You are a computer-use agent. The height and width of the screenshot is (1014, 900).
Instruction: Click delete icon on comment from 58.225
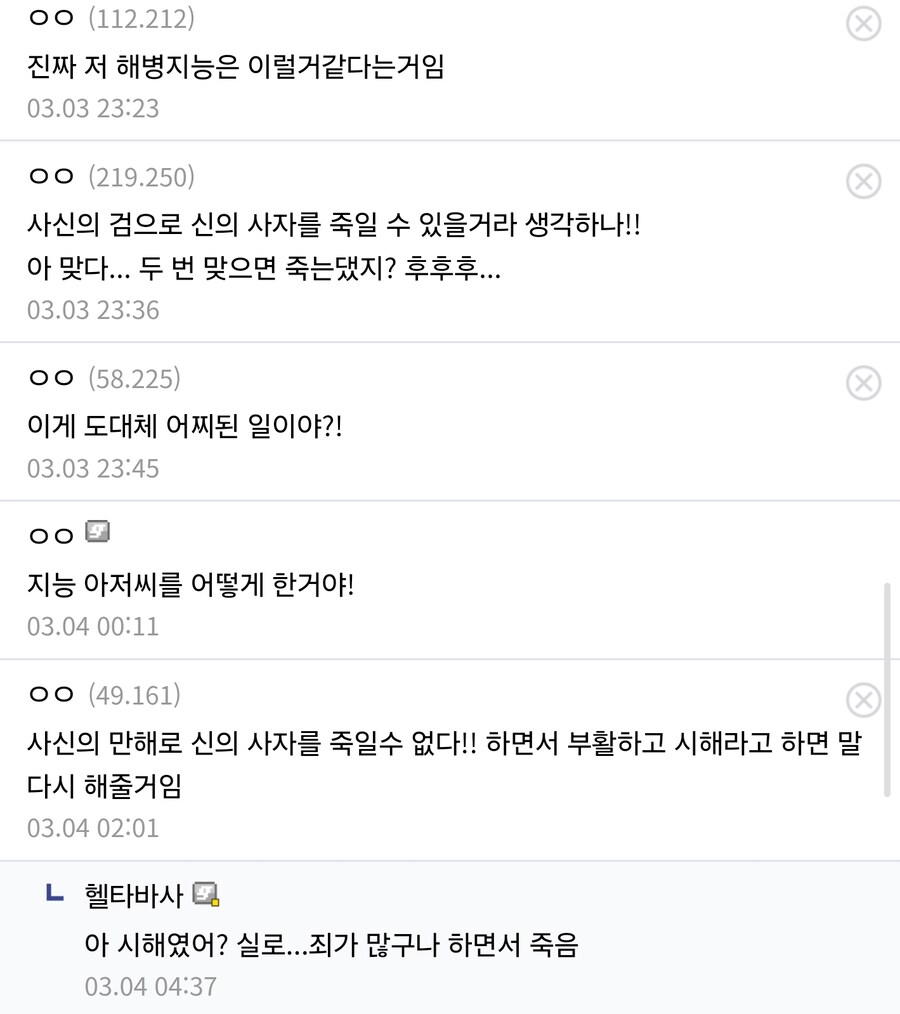click(862, 382)
